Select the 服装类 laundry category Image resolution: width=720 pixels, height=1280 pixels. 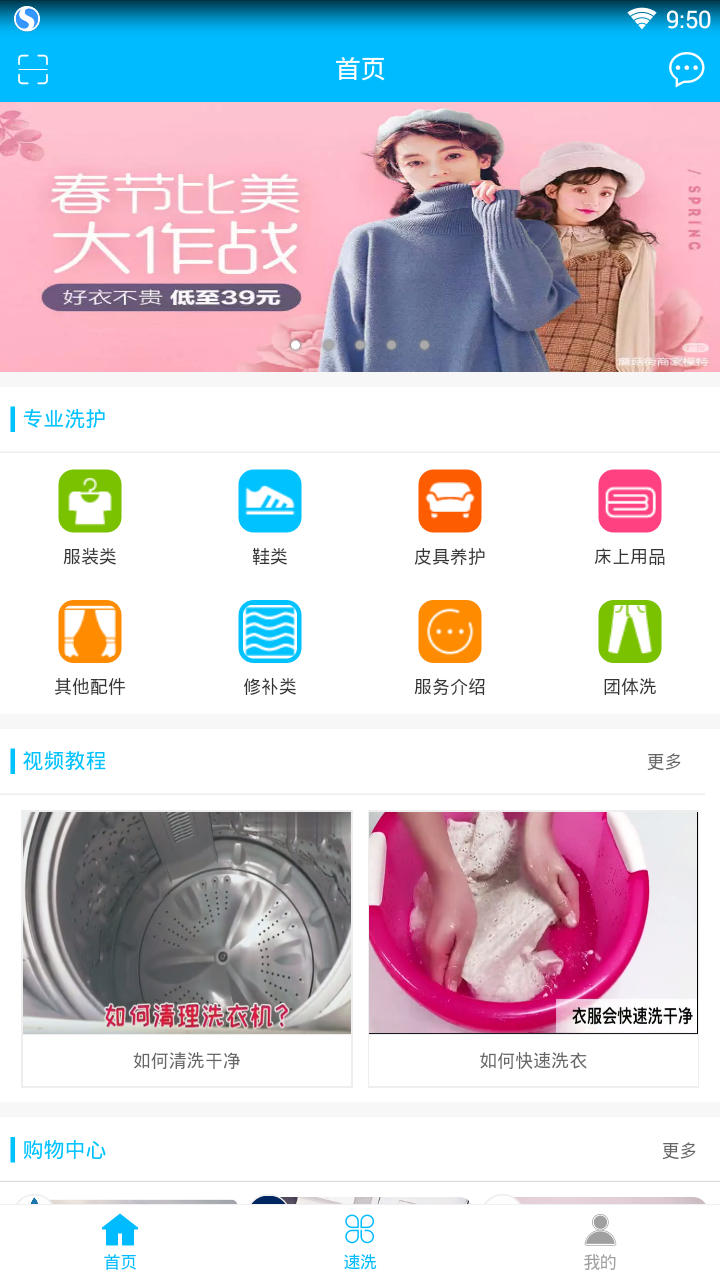(90, 517)
